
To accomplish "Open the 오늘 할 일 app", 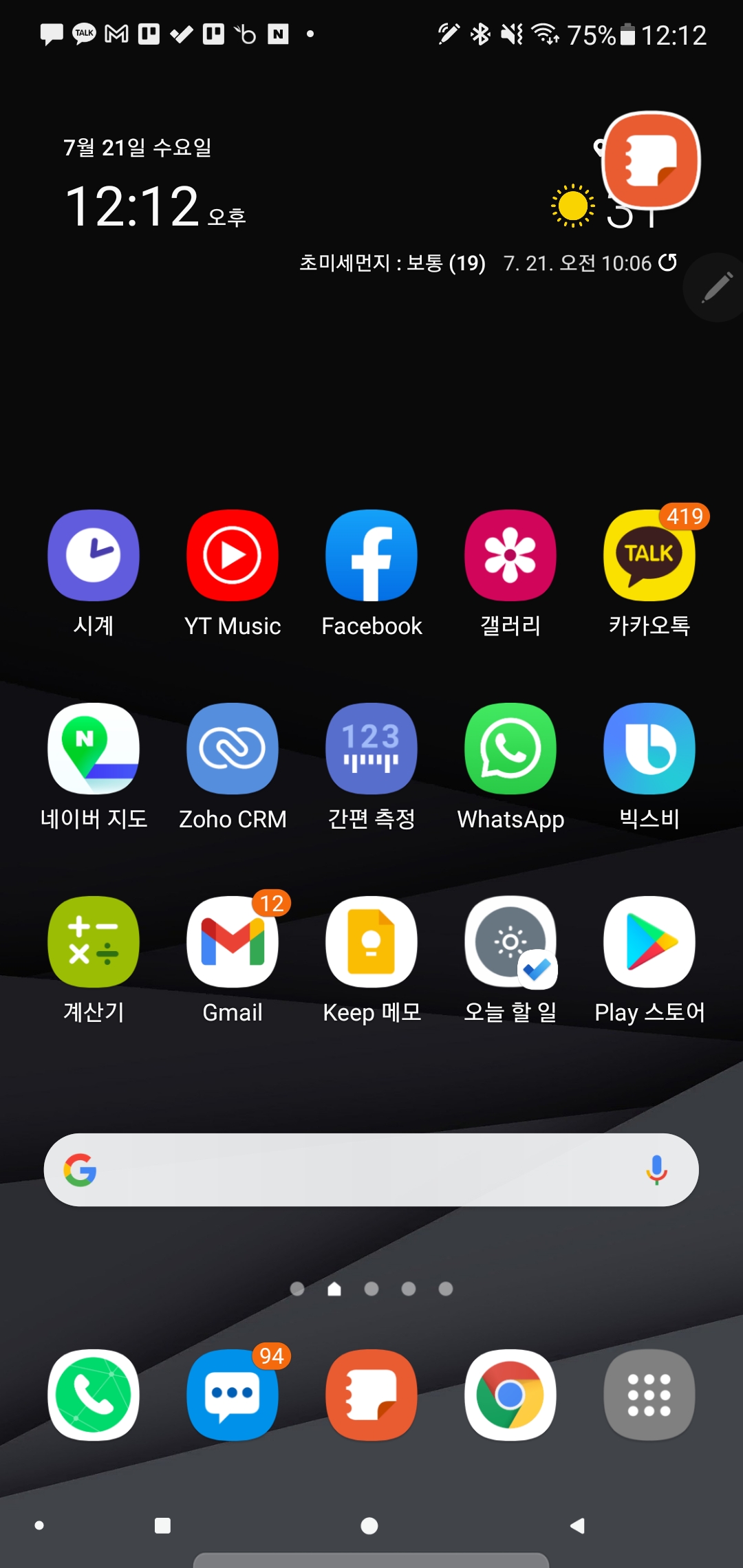I will pos(510,942).
